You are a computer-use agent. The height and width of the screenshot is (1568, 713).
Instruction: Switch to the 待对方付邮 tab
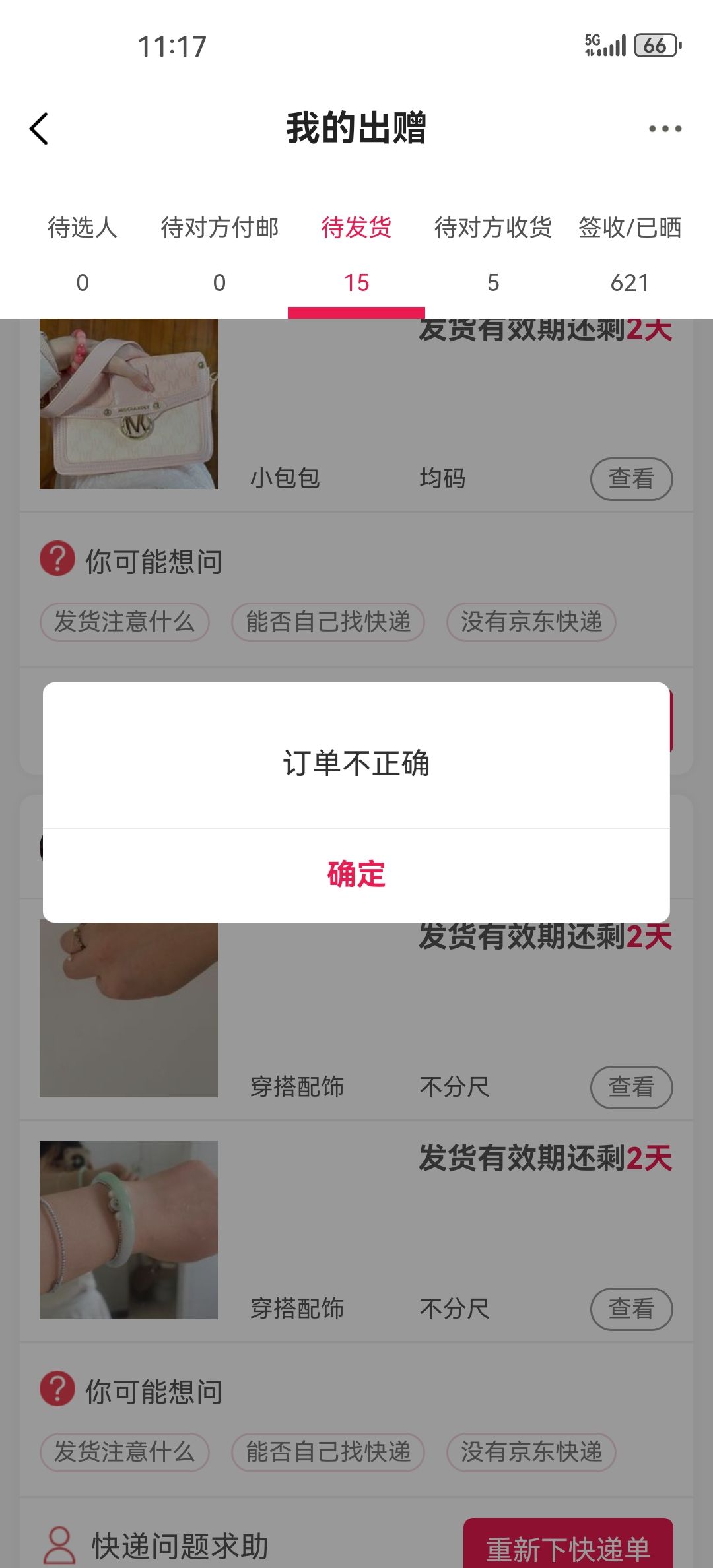[219, 254]
